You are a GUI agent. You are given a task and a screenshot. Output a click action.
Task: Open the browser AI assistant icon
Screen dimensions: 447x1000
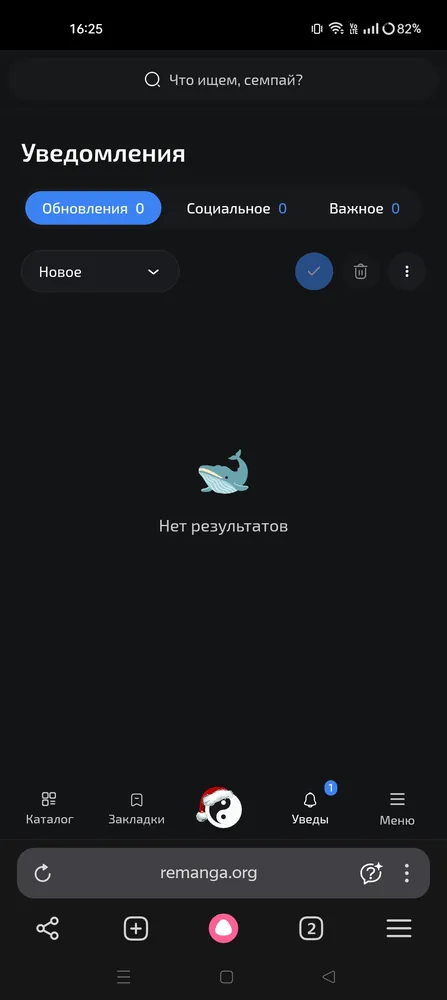tap(371, 873)
